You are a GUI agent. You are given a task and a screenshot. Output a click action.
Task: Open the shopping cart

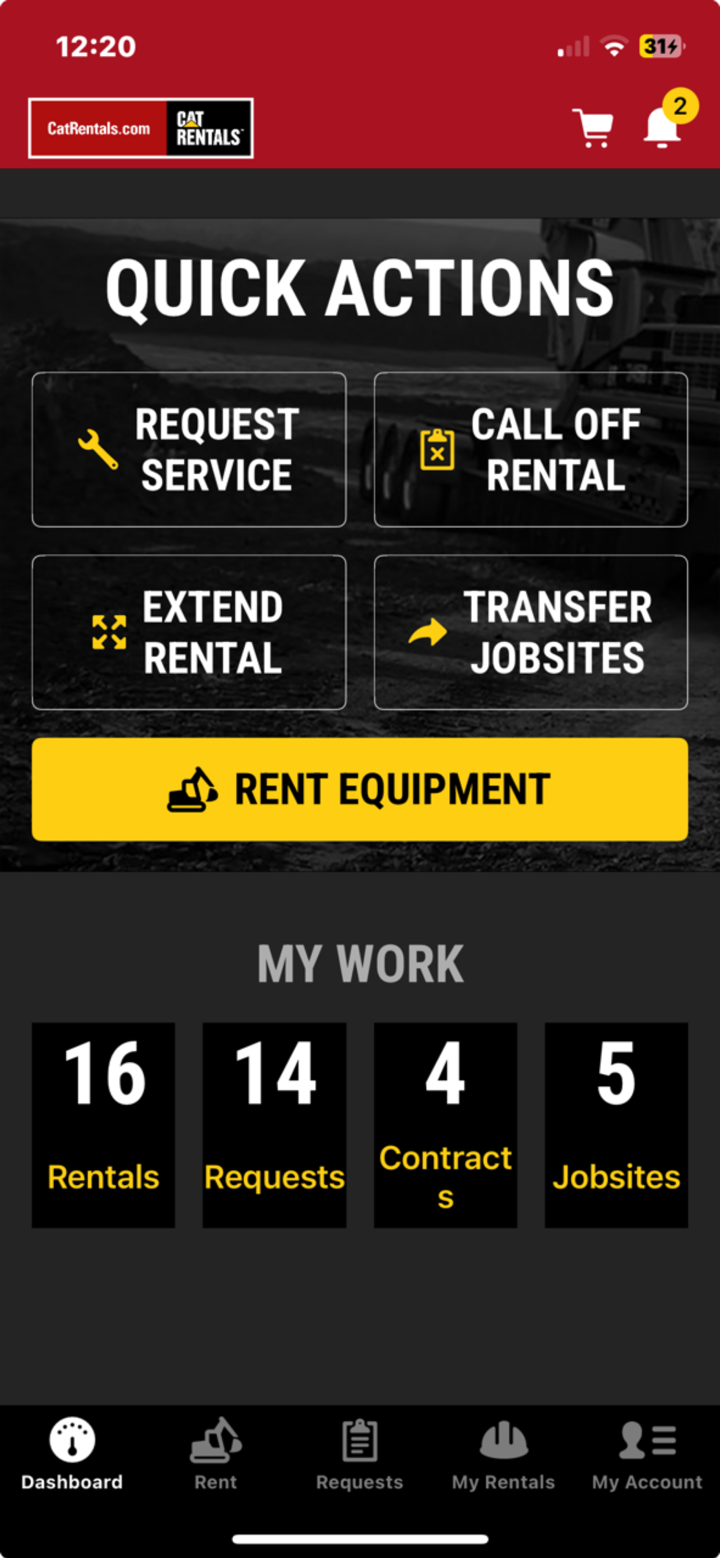pyautogui.click(x=594, y=128)
